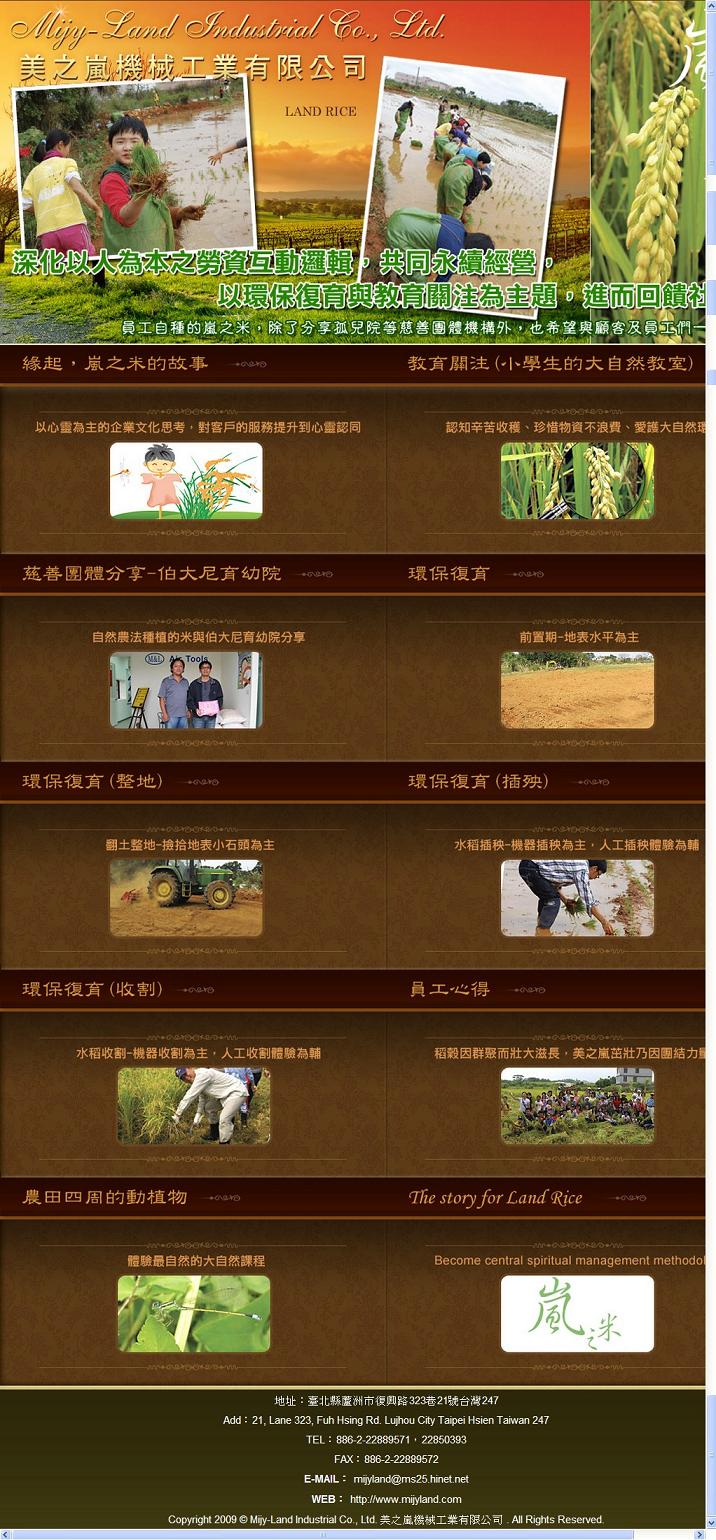Open the green tractor plowing thumbnail
The height and width of the screenshot is (1540, 716).
(186, 898)
